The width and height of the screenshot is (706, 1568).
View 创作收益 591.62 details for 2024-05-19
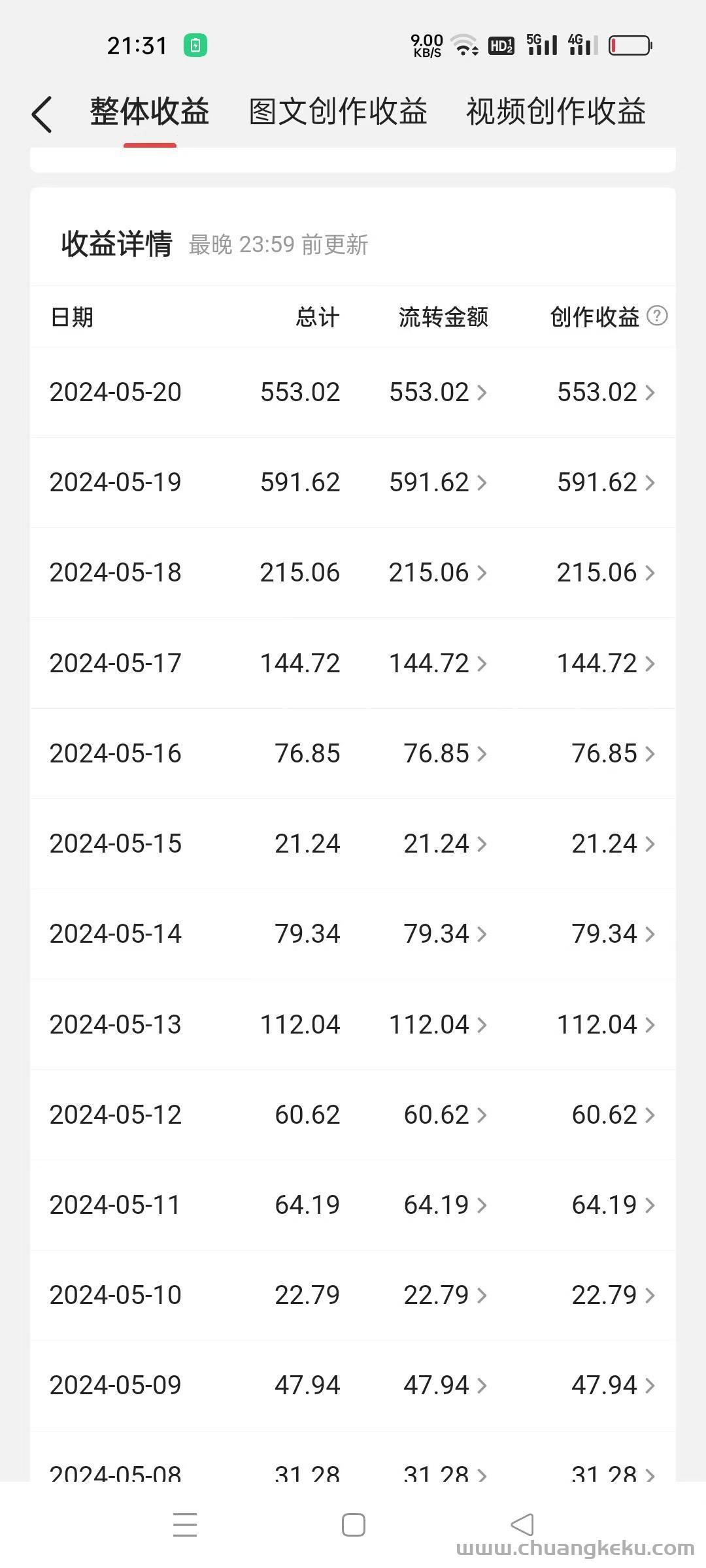coord(606,483)
